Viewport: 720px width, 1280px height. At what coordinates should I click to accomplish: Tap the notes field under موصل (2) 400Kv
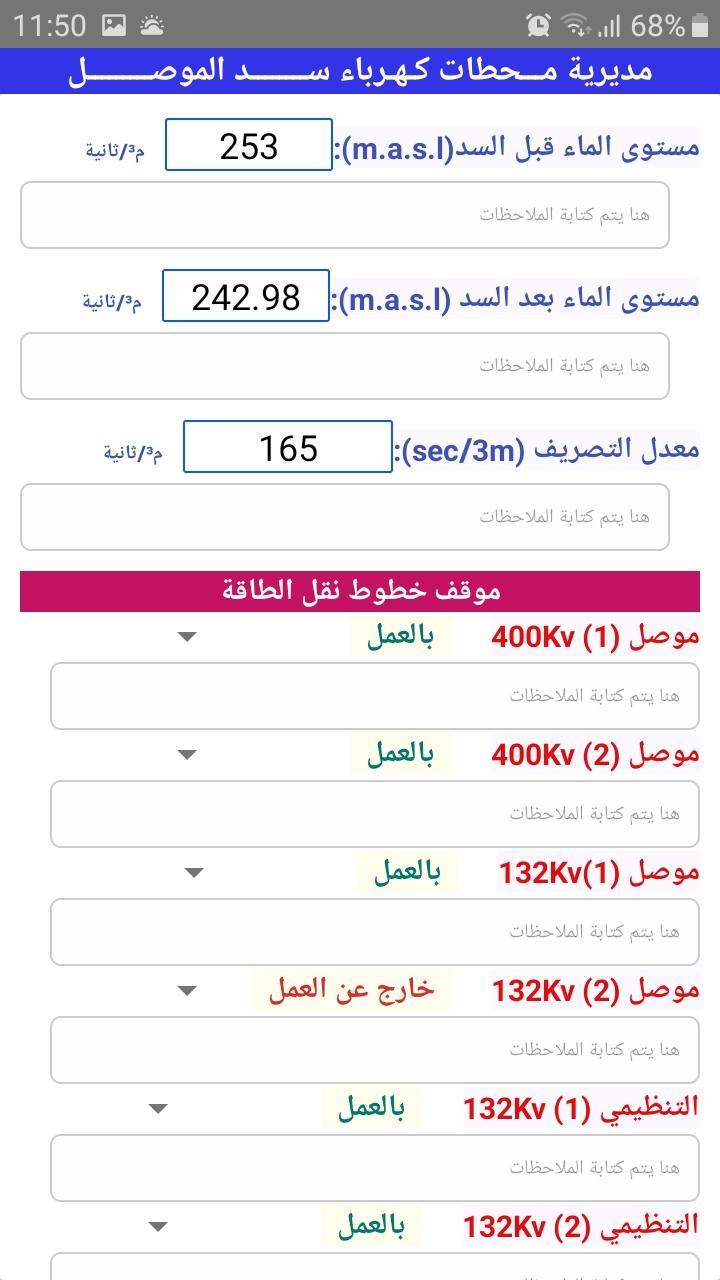(x=375, y=814)
